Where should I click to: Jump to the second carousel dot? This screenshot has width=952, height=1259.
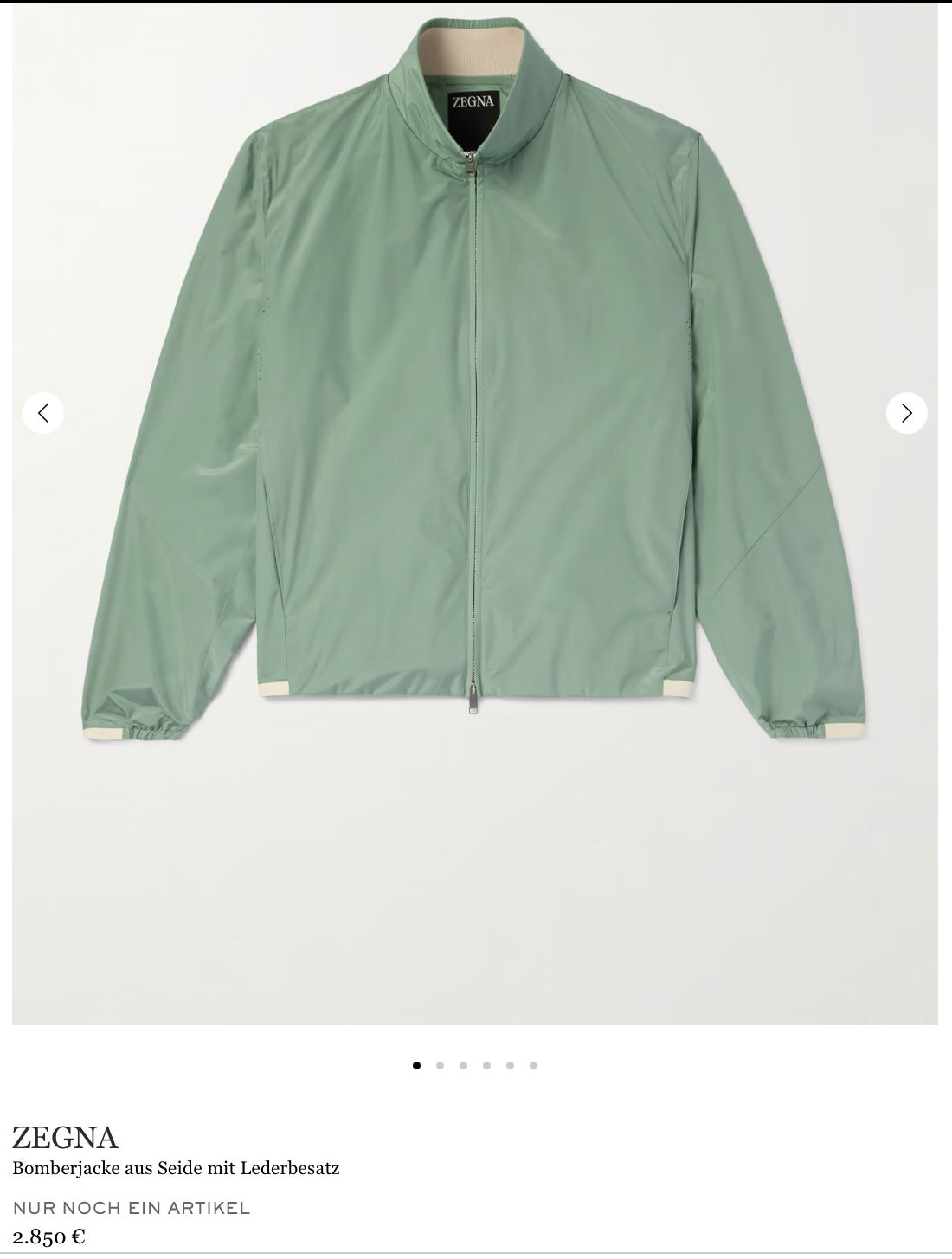[441, 1065]
